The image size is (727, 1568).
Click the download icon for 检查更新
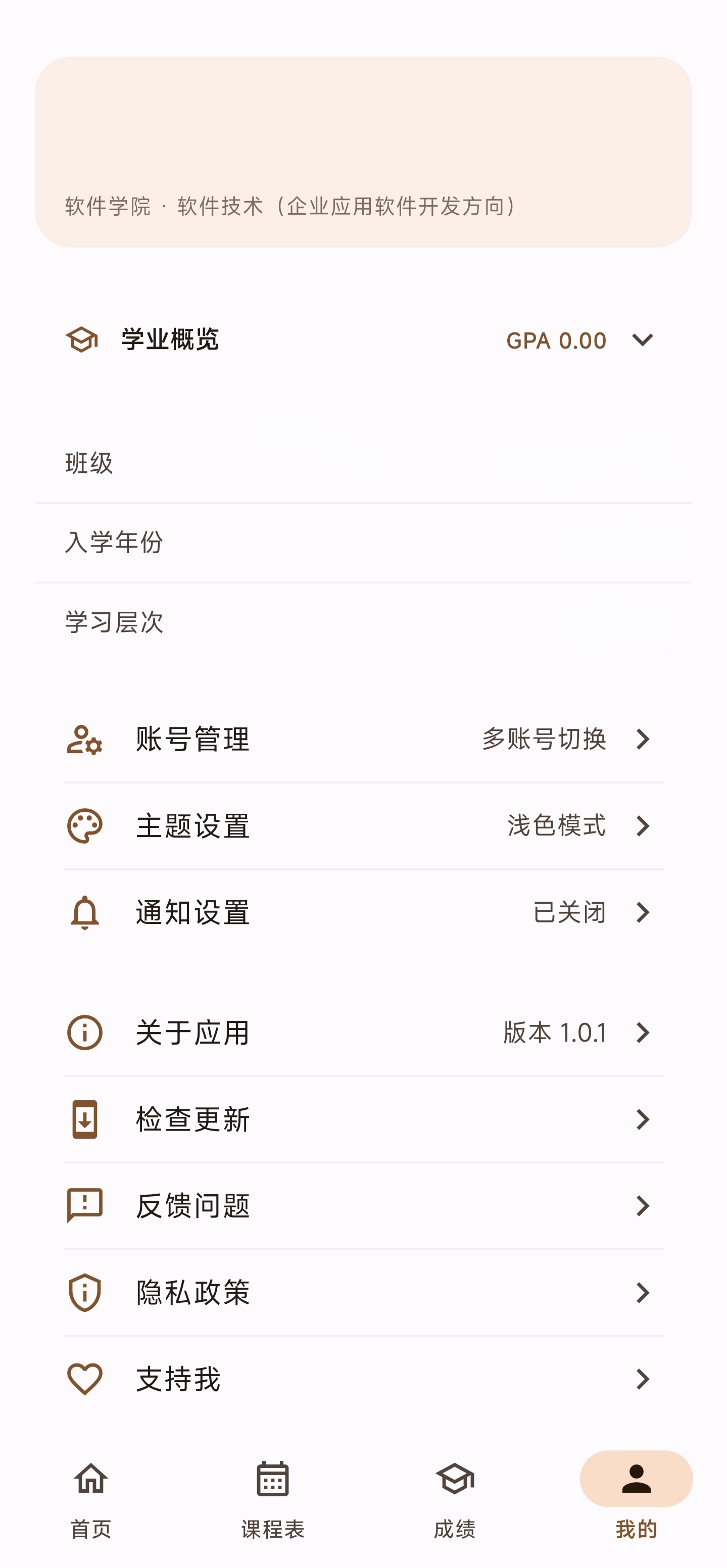tap(83, 1117)
